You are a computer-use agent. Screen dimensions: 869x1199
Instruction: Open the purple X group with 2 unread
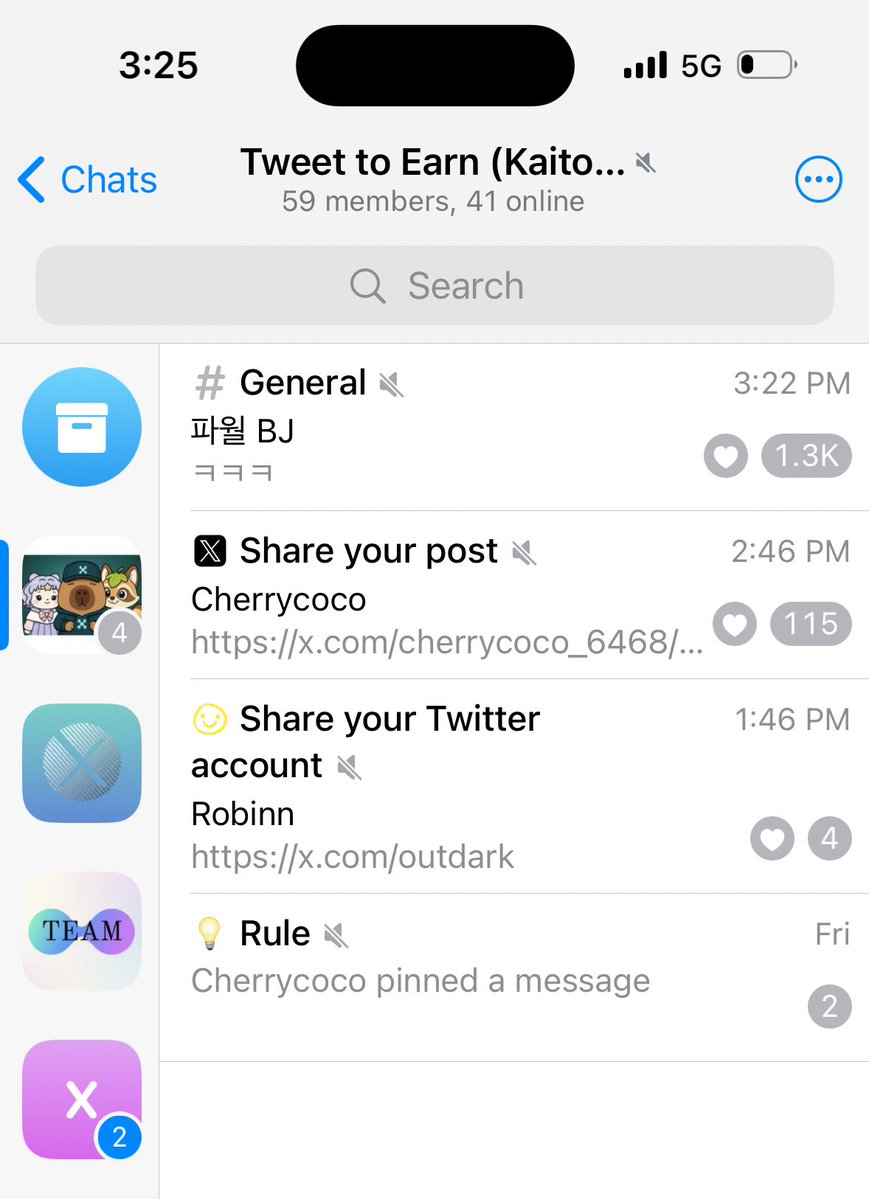tap(82, 1099)
